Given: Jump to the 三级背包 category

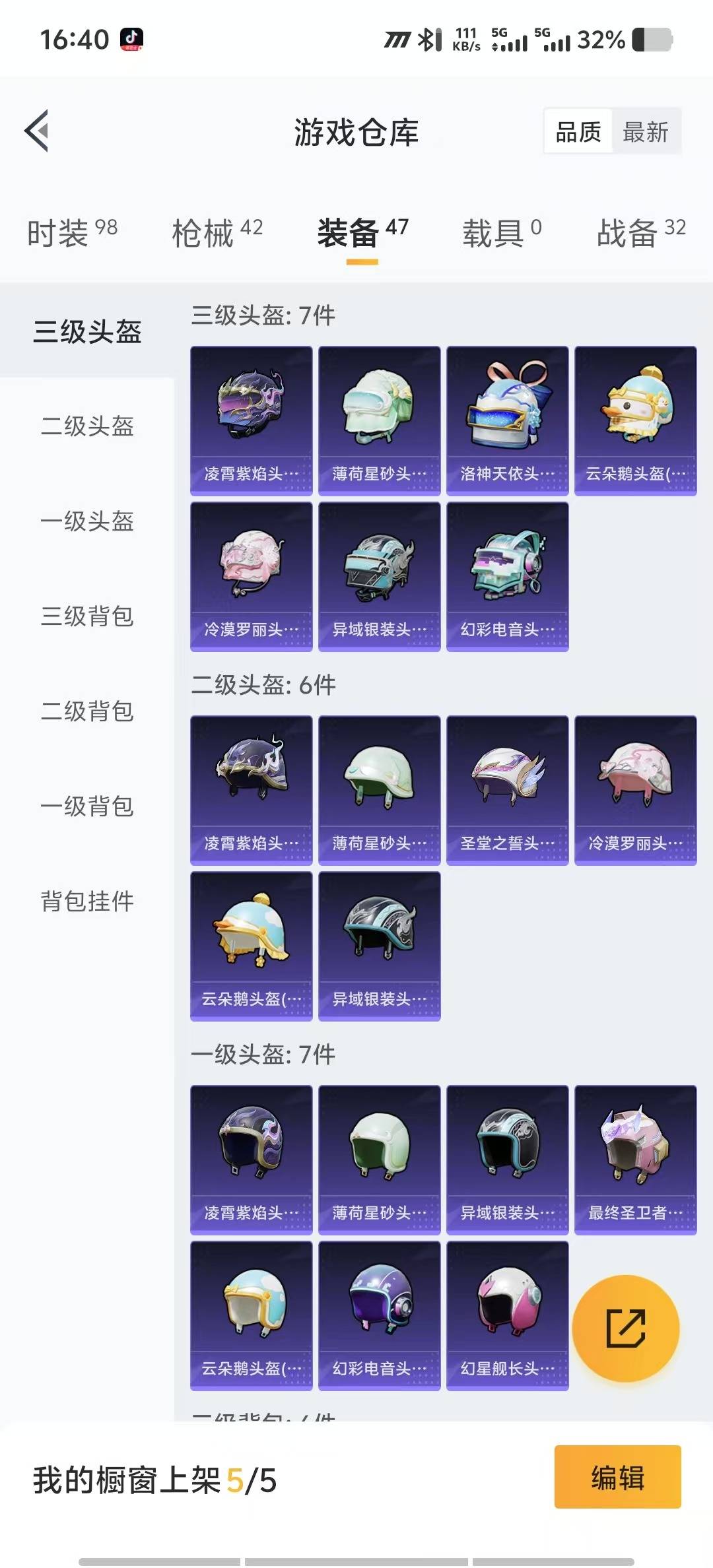Looking at the screenshot, I should [87, 616].
